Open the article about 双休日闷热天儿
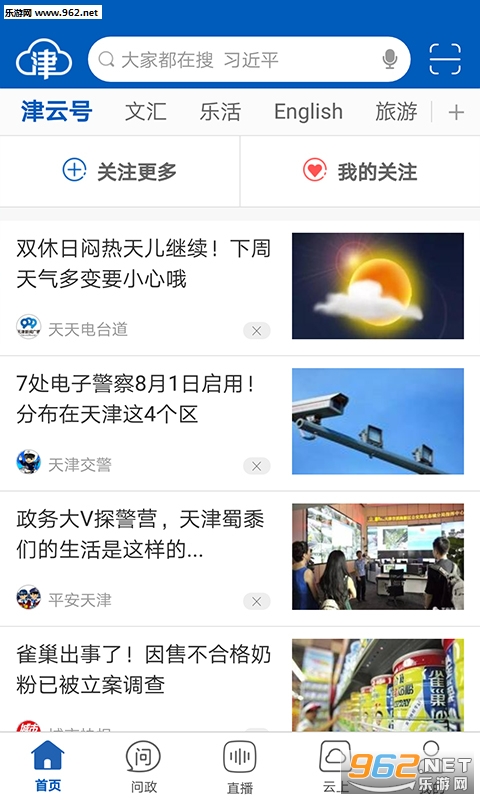 click(x=143, y=264)
